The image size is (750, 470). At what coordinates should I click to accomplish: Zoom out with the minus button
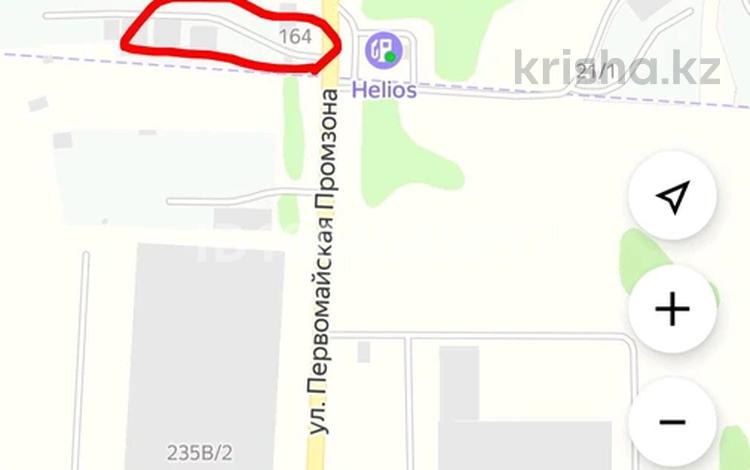point(673,422)
